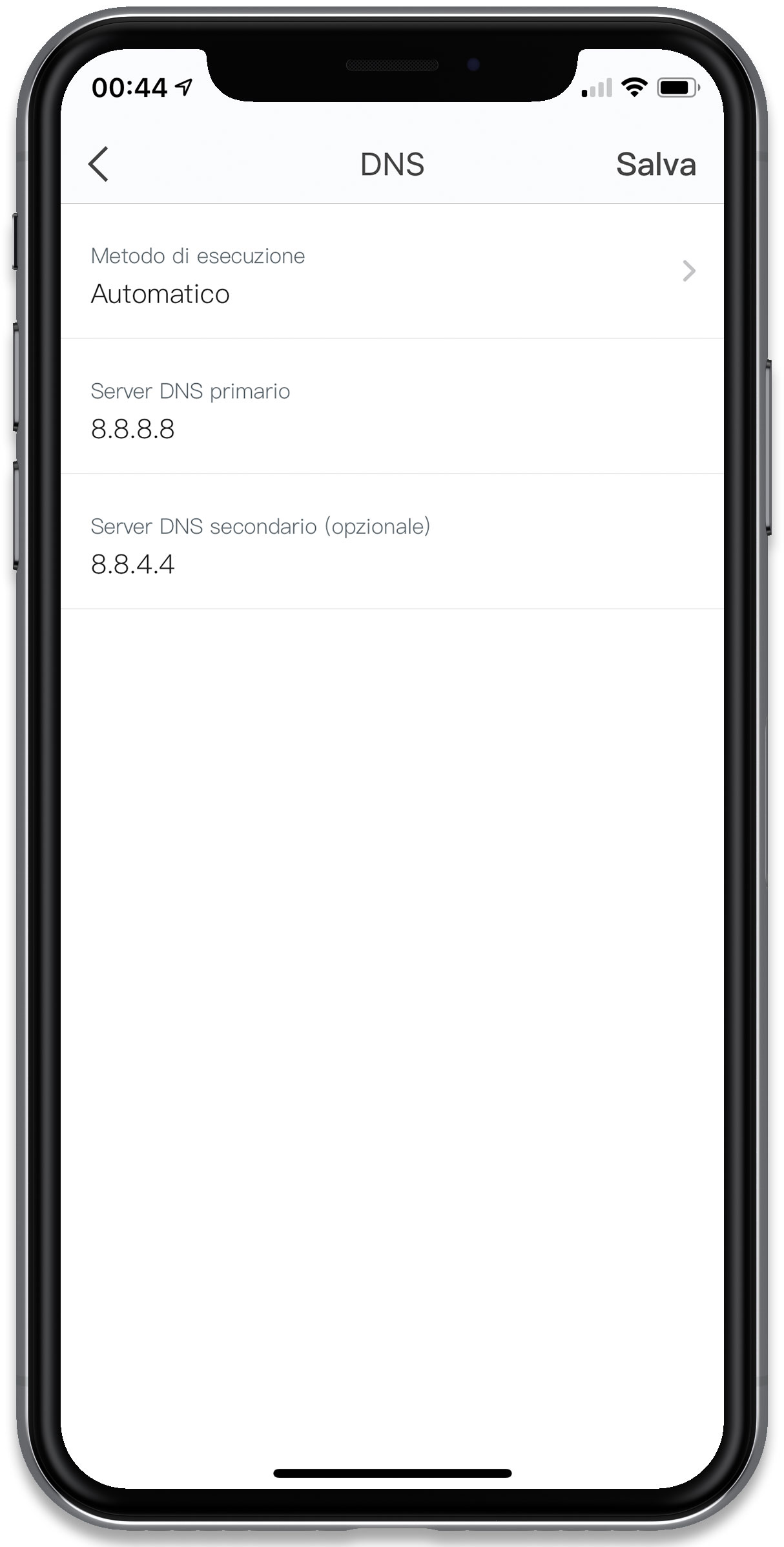
Task: Open the Metodo di esecuzione row
Action: point(392,271)
